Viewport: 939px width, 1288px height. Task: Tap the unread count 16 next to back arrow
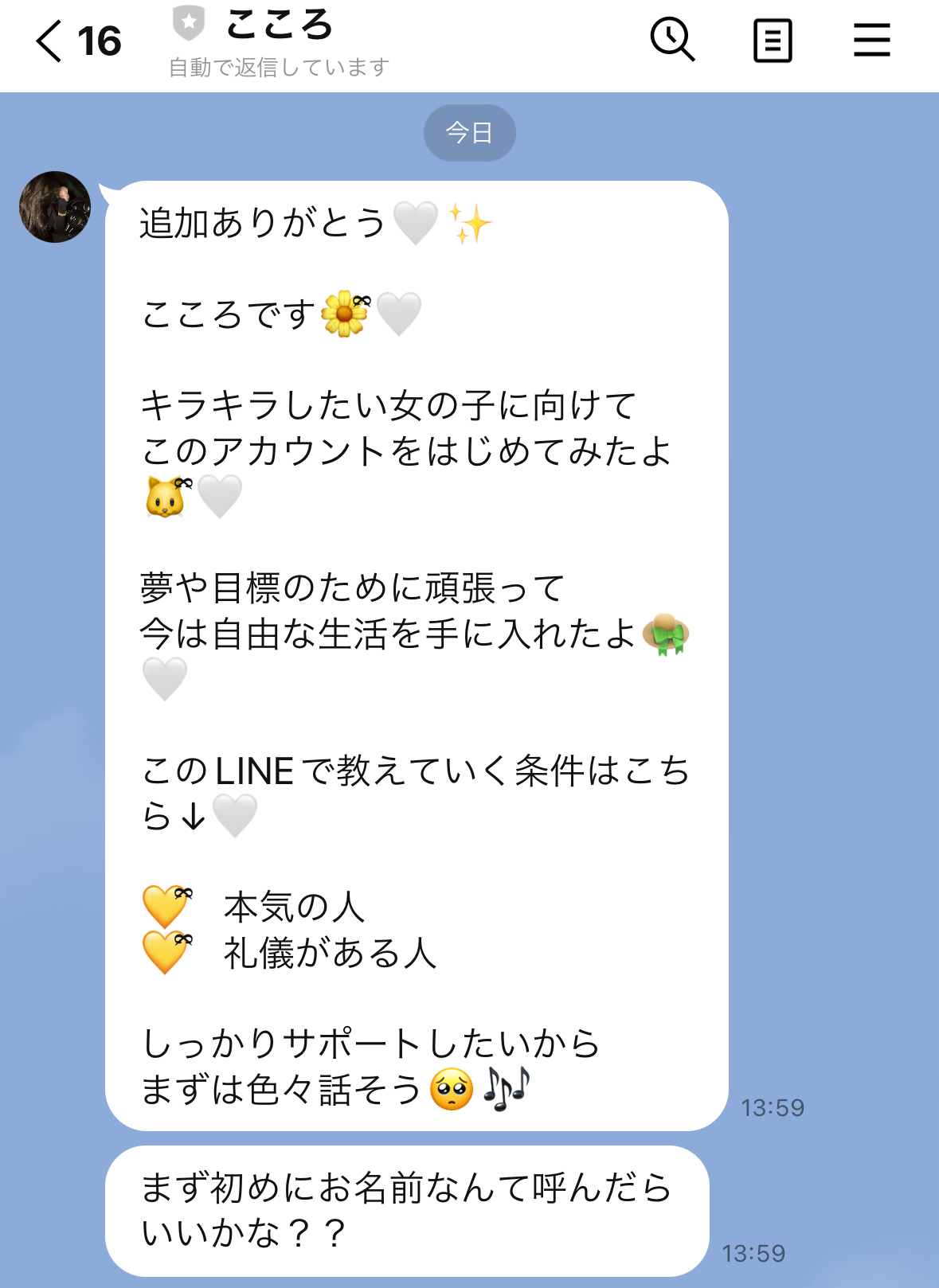(x=97, y=41)
